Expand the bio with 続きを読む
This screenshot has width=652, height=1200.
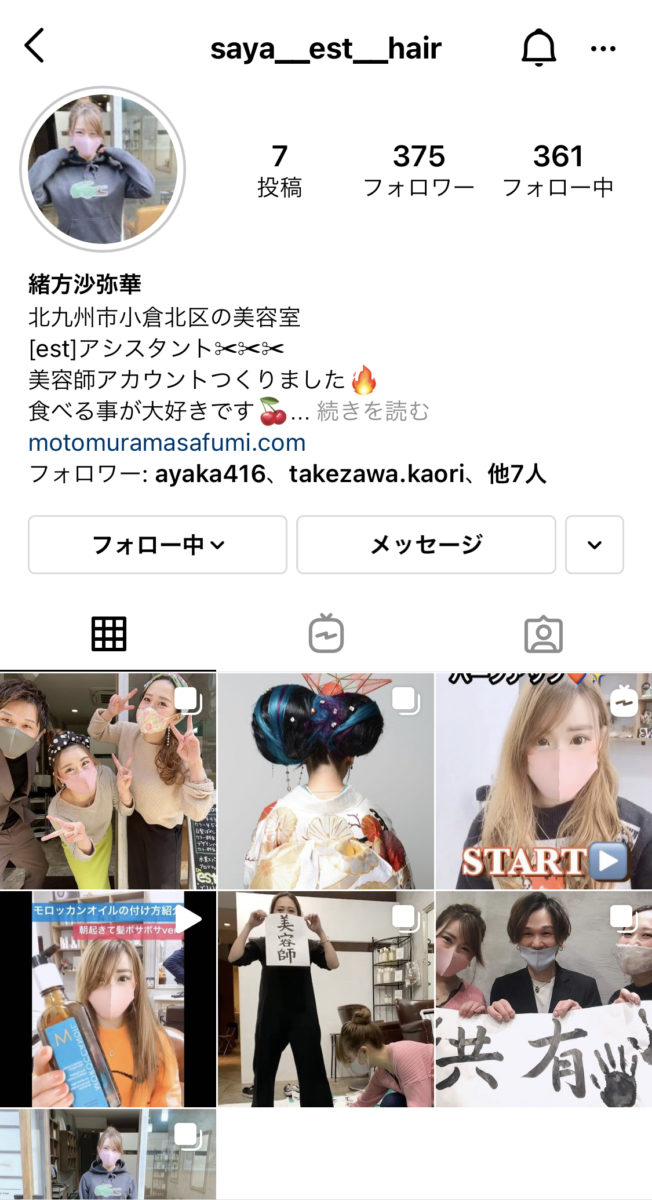click(x=373, y=411)
